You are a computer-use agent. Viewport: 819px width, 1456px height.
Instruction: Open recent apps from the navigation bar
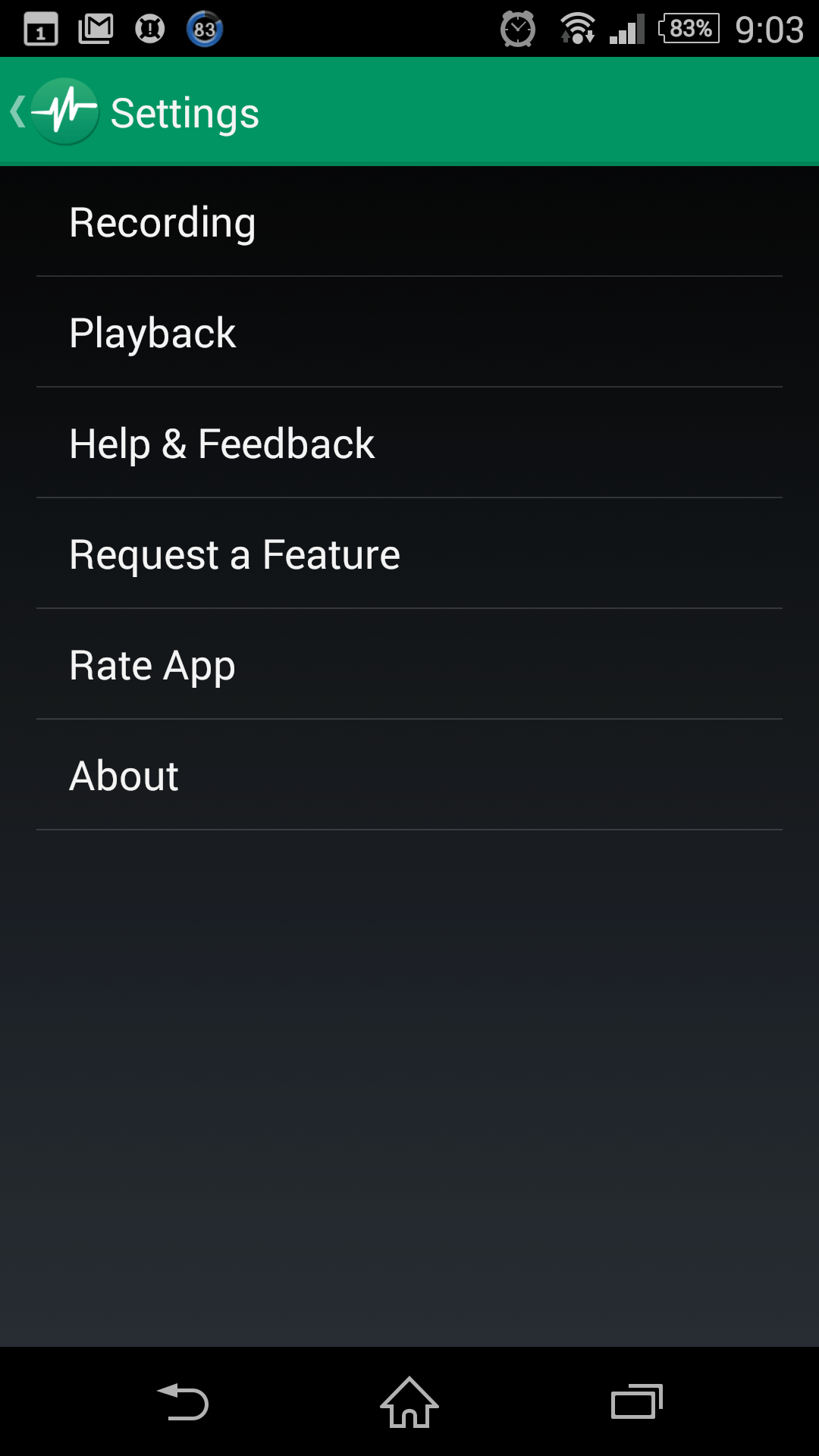tap(637, 1401)
